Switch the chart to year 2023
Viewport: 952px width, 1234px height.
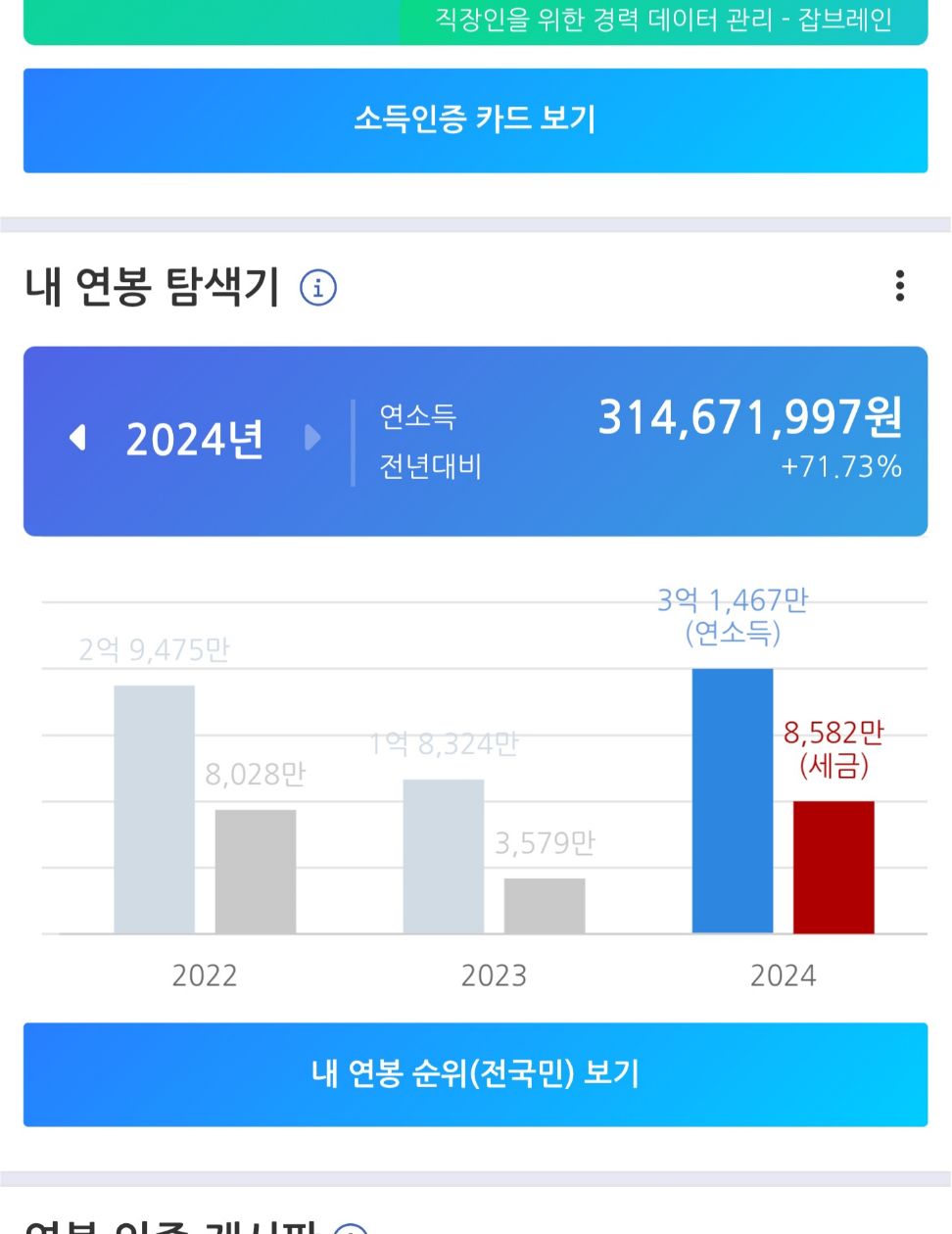[494, 974]
